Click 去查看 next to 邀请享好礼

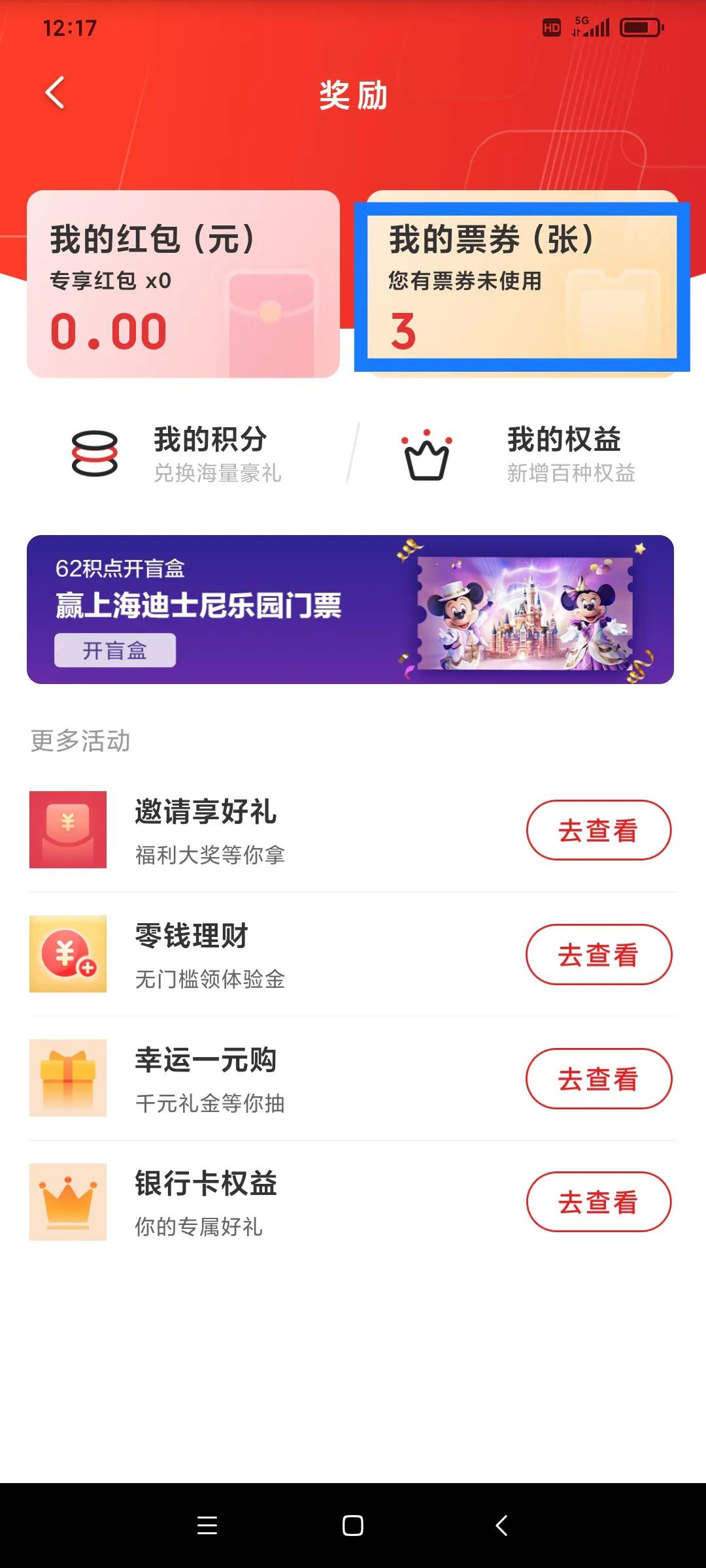click(x=598, y=830)
